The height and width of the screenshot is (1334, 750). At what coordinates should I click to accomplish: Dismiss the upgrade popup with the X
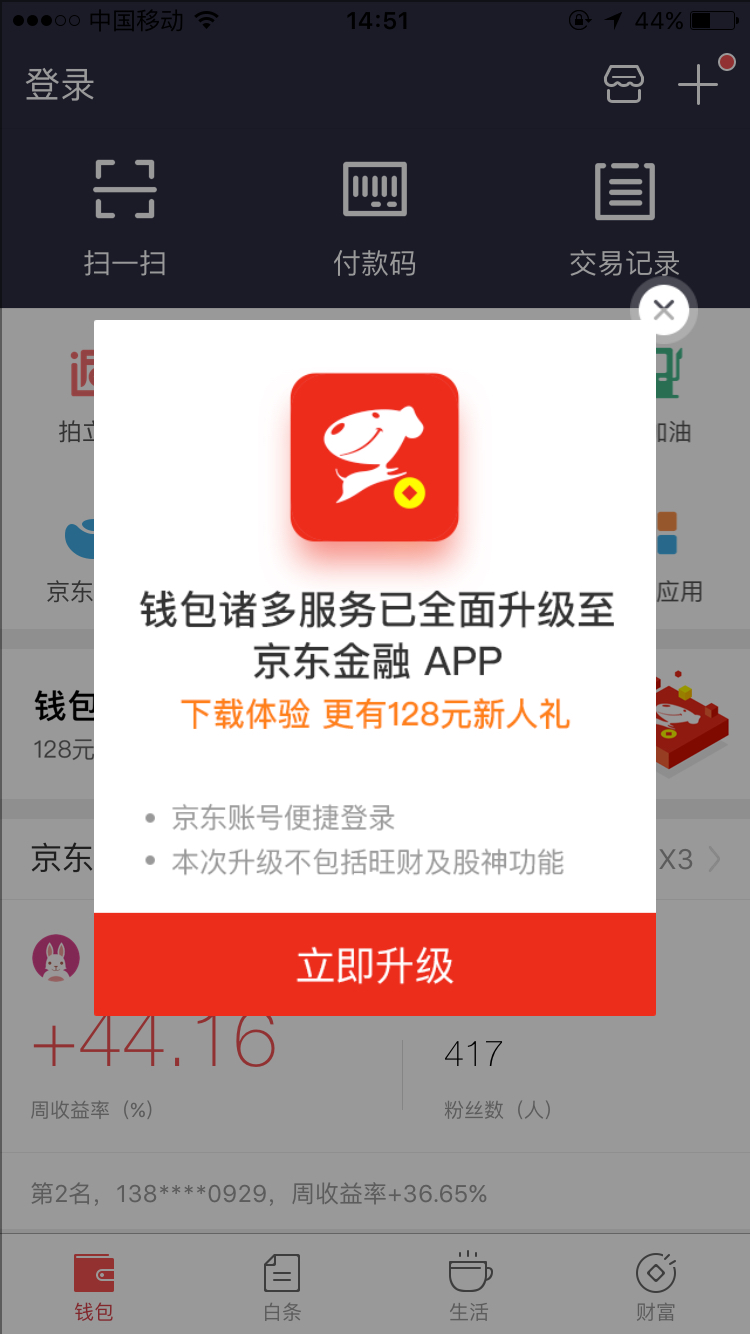pyautogui.click(x=664, y=310)
